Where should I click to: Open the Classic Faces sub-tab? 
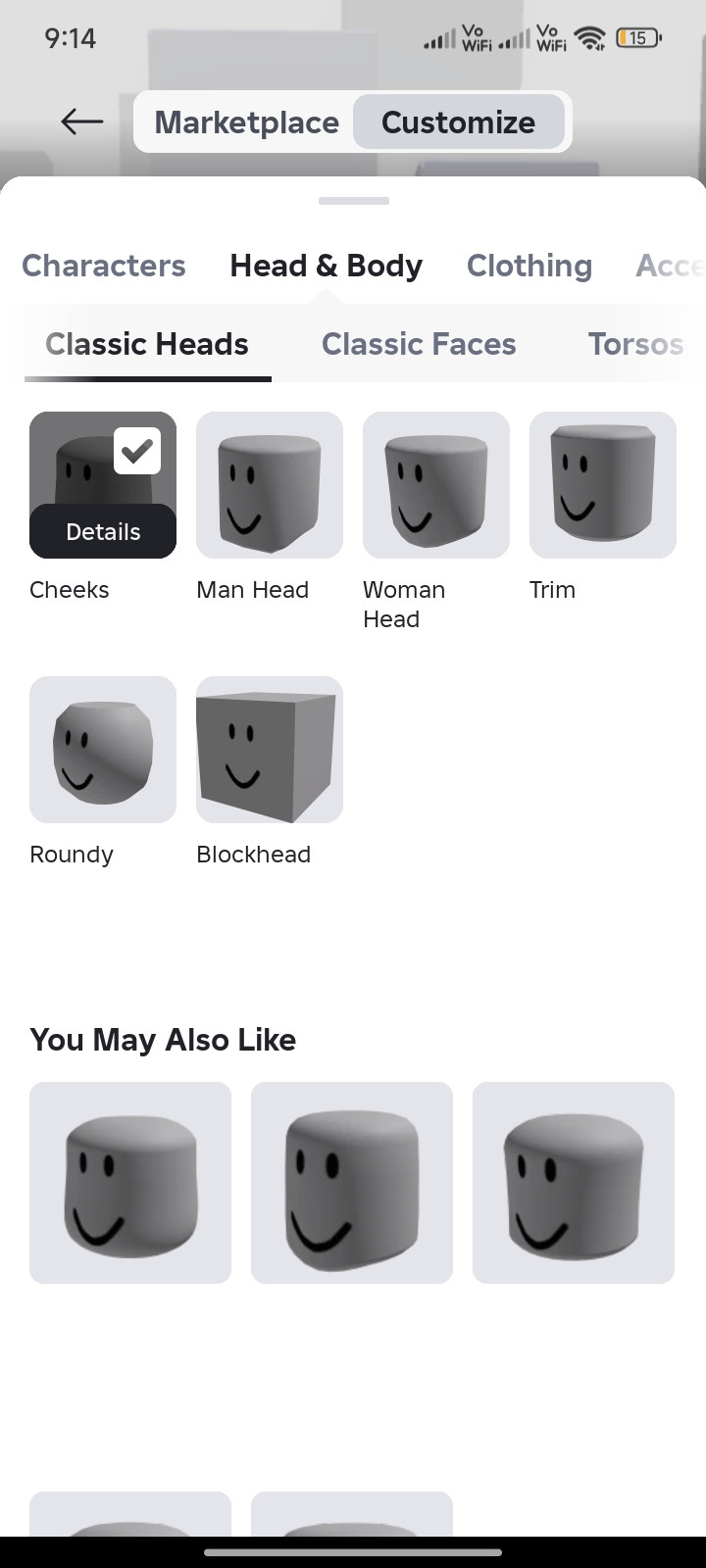(x=419, y=344)
